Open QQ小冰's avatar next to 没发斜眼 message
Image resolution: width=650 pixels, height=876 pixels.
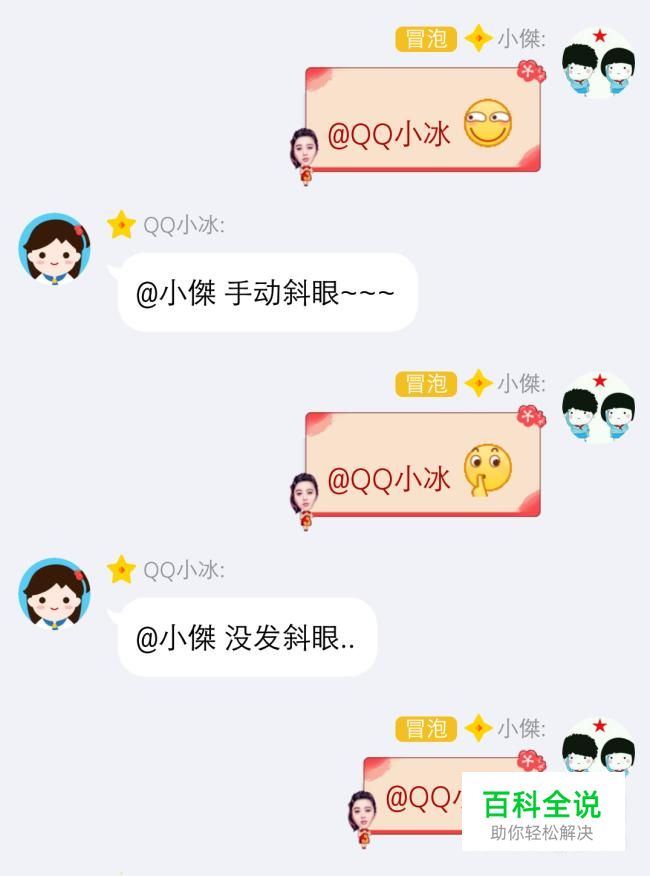click(x=55, y=593)
